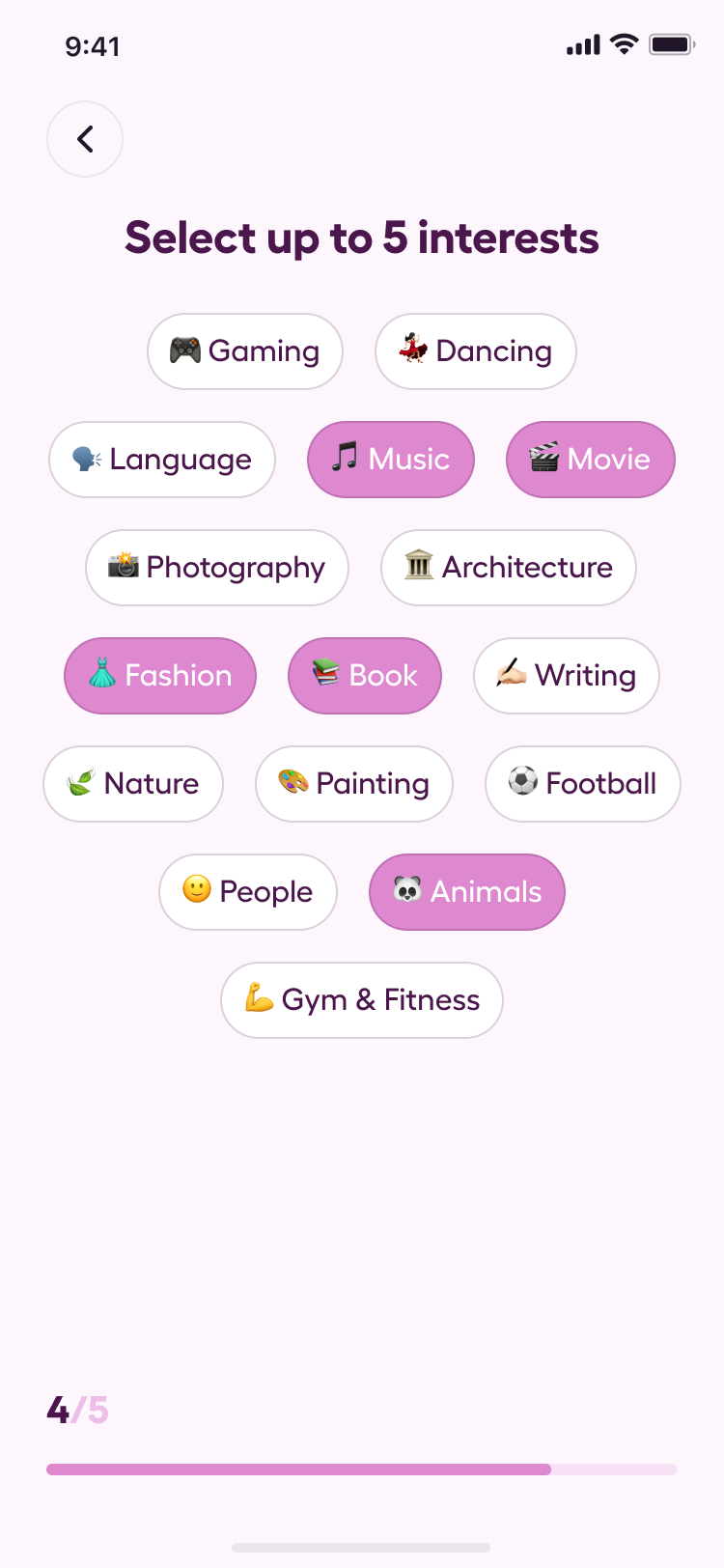724x1568 pixels.
Task: Choose the Painting chip
Action: point(354,784)
